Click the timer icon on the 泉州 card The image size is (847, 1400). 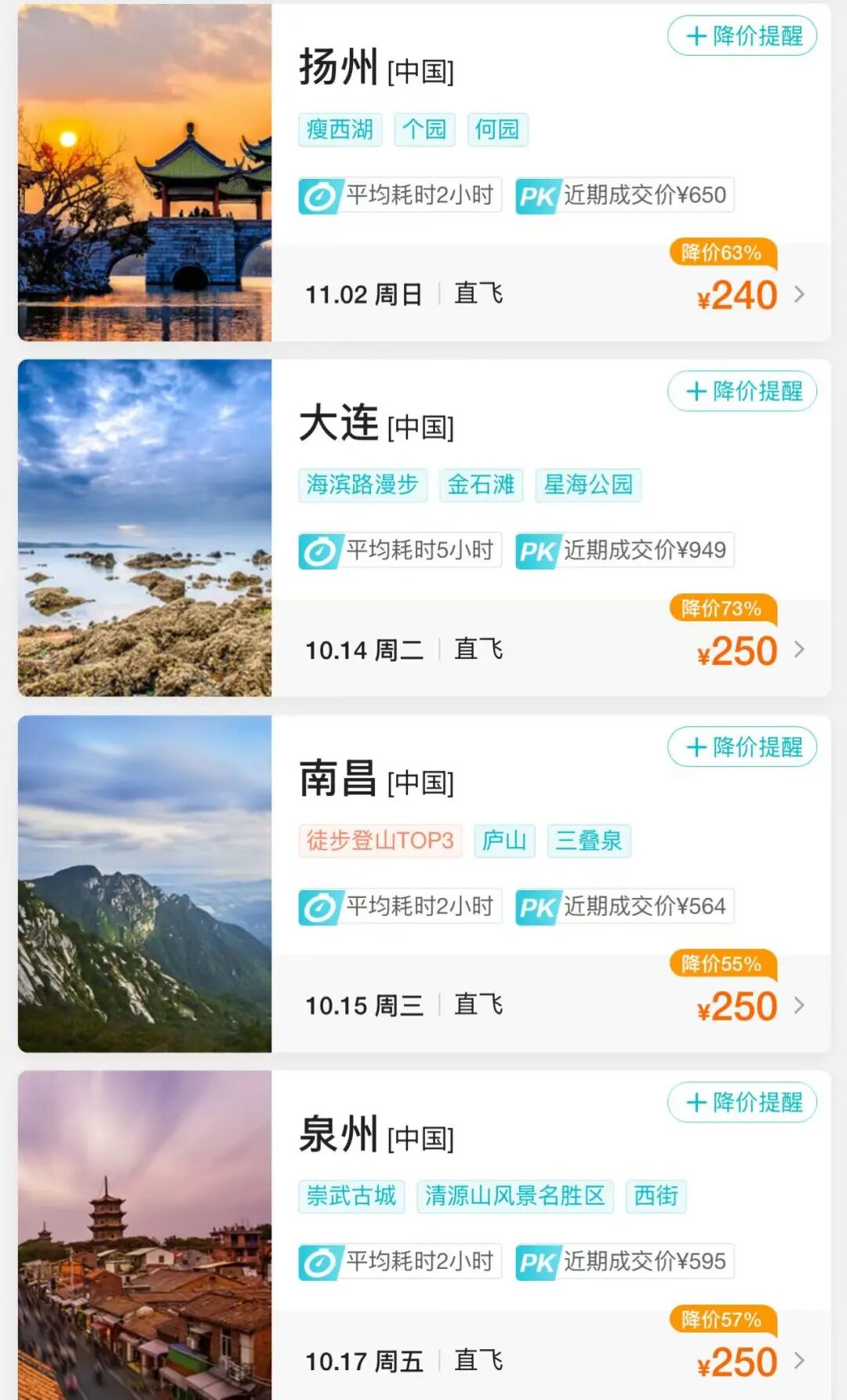(322, 1260)
